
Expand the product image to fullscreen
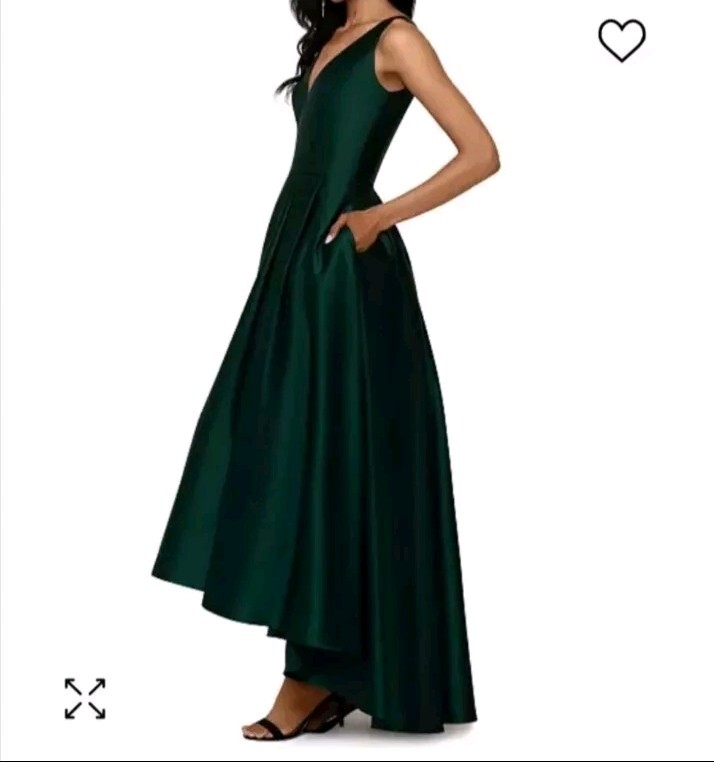click(x=85, y=698)
